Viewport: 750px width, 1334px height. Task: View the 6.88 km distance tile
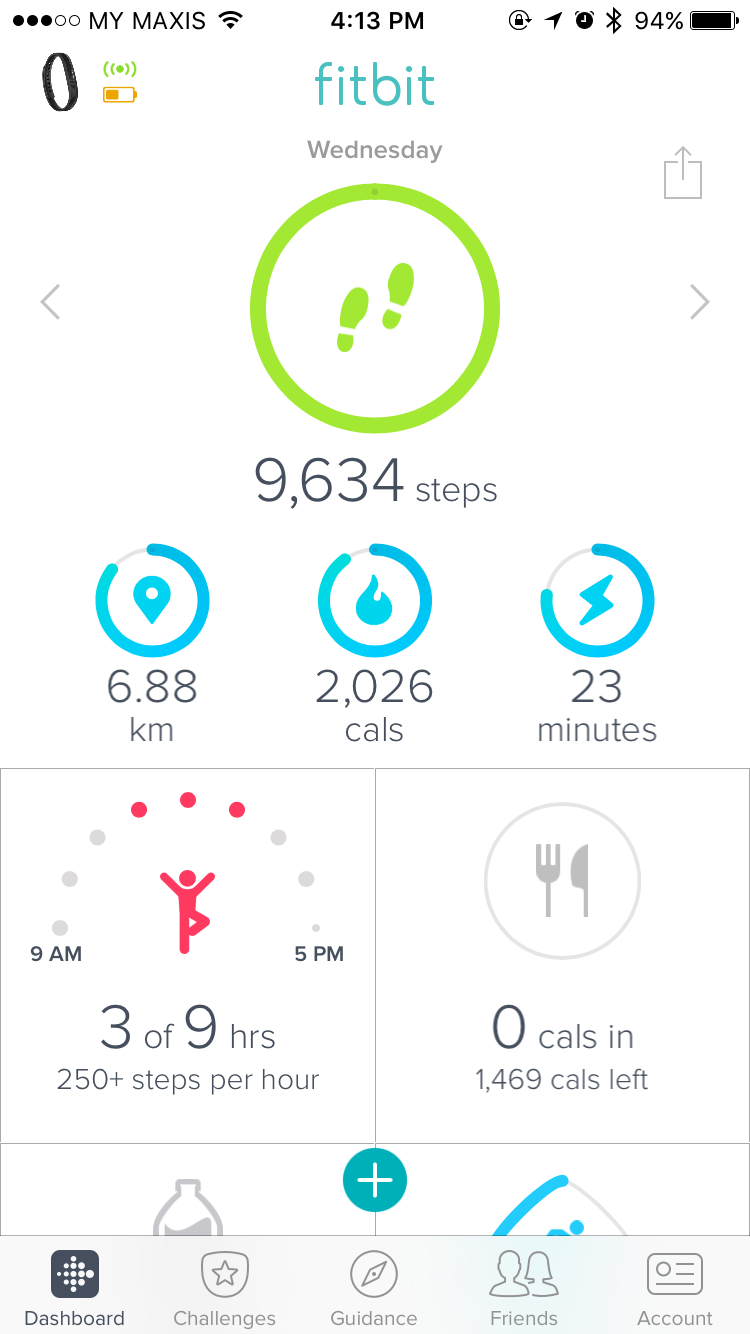152,644
